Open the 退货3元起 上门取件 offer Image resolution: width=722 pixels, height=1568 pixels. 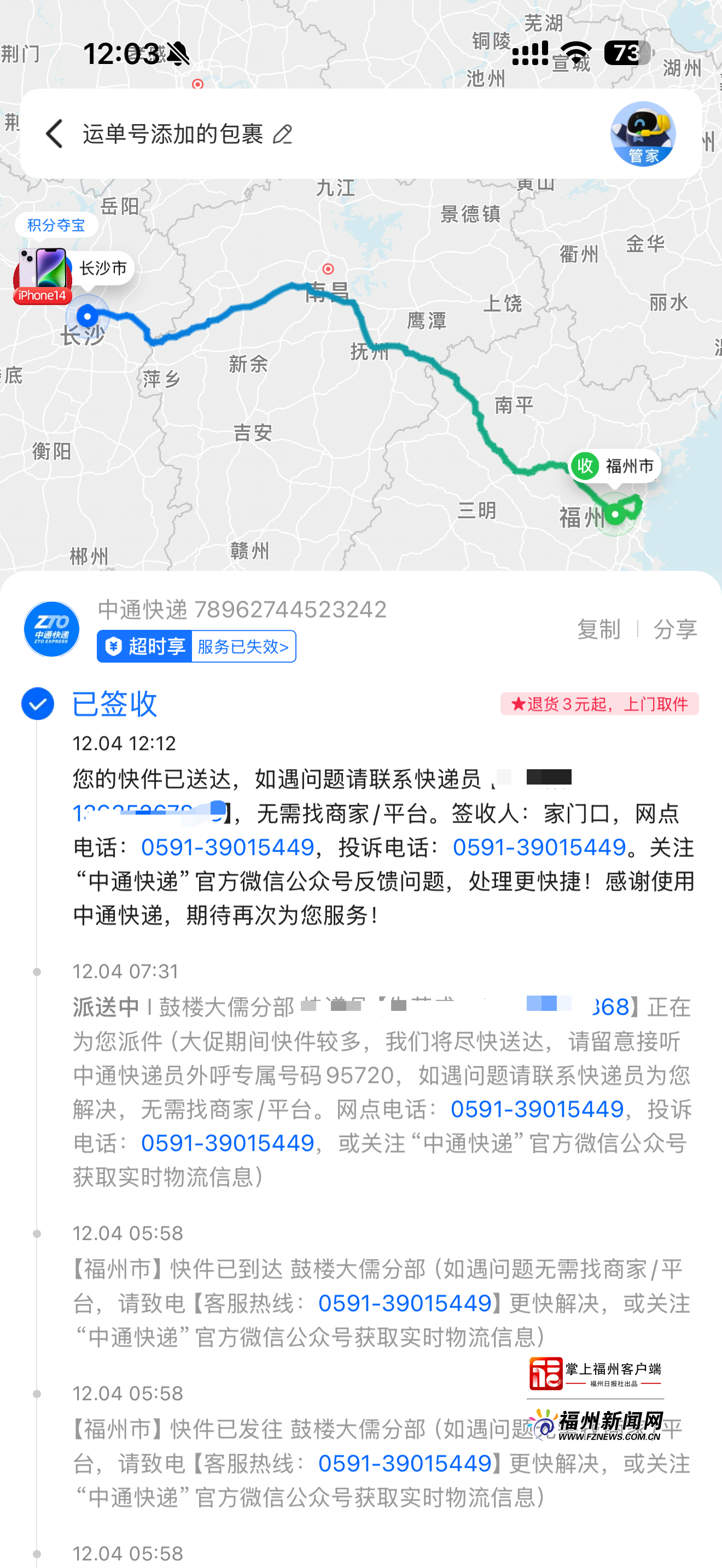point(599,704)
